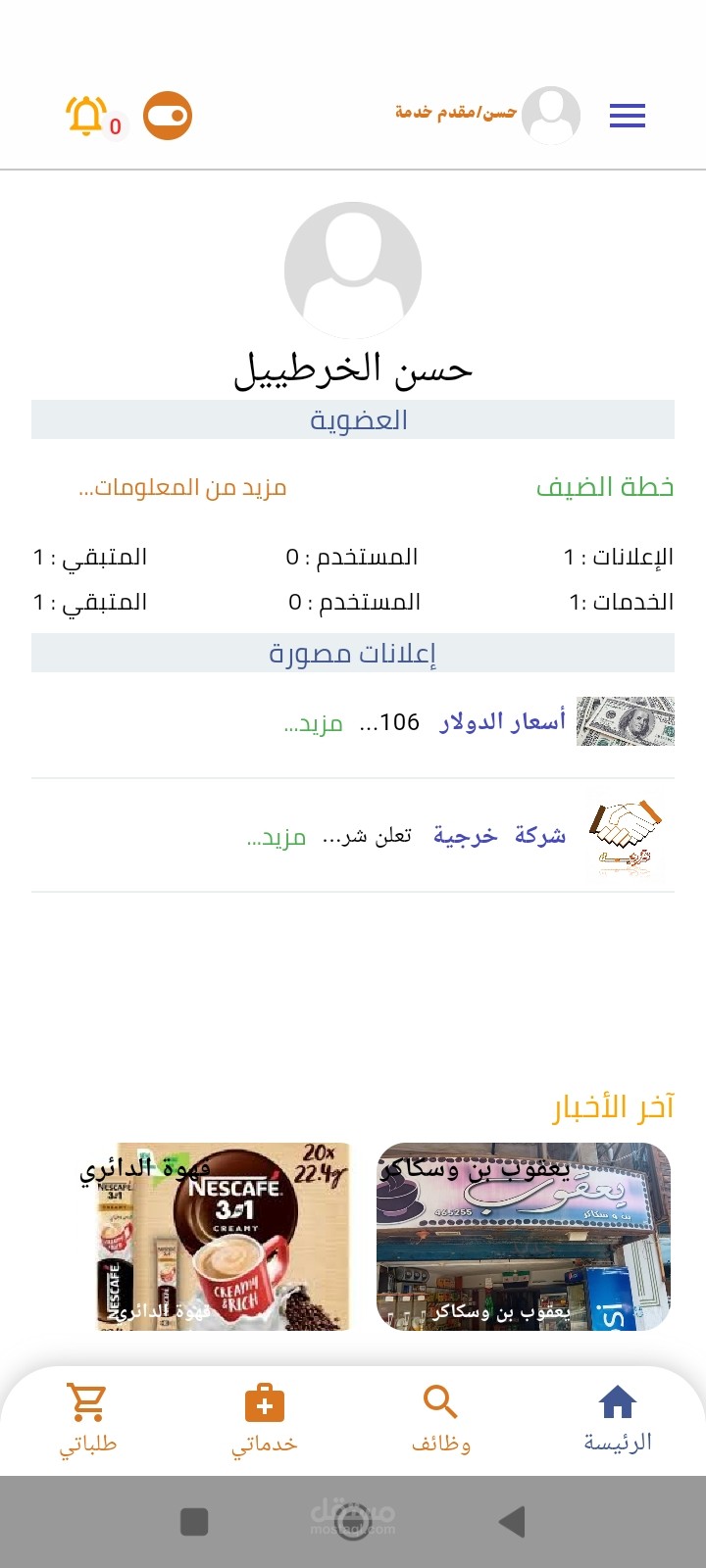
Task: Open مزيد من المعلومات link
Action: click(x=182, y=487)
